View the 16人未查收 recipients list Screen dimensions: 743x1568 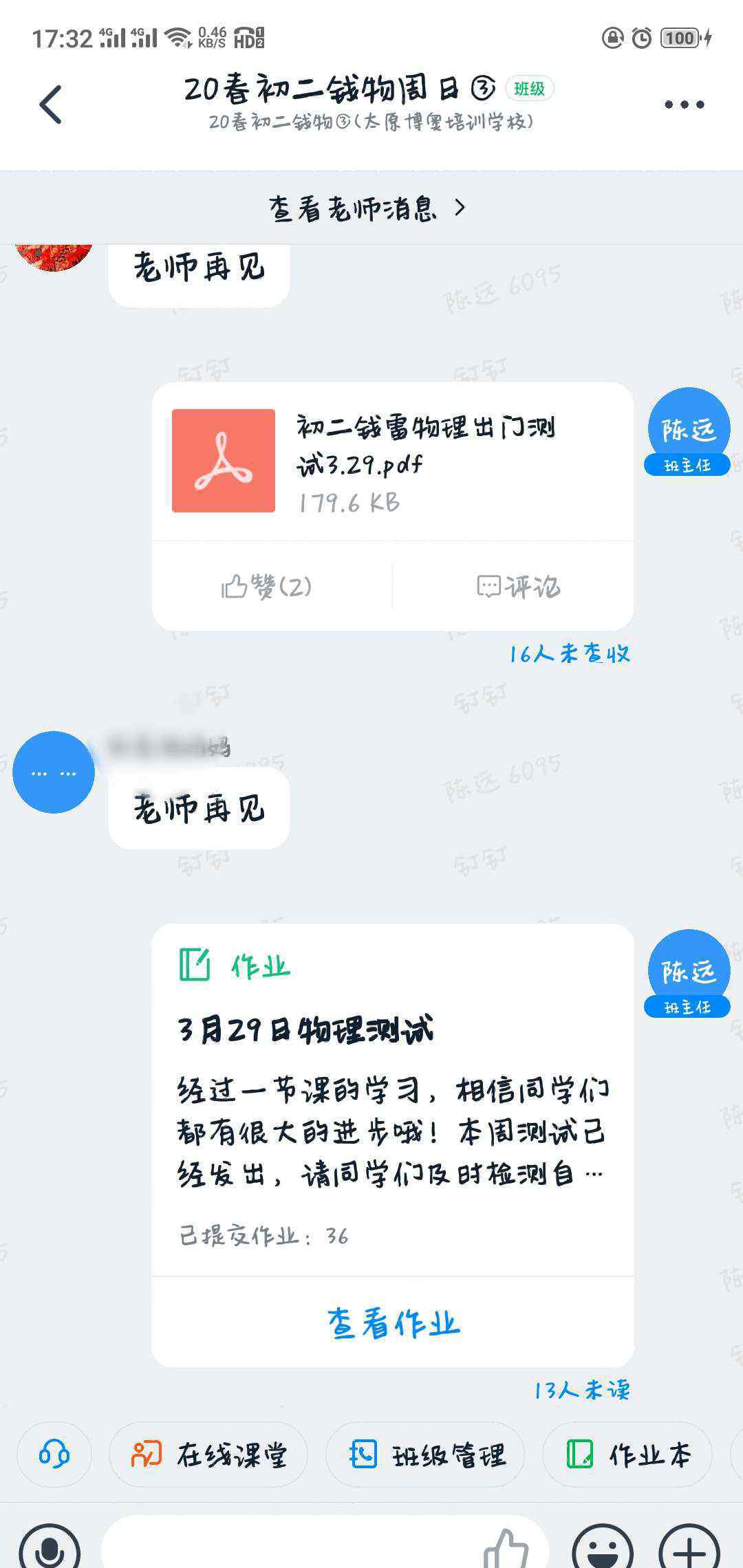569,653
